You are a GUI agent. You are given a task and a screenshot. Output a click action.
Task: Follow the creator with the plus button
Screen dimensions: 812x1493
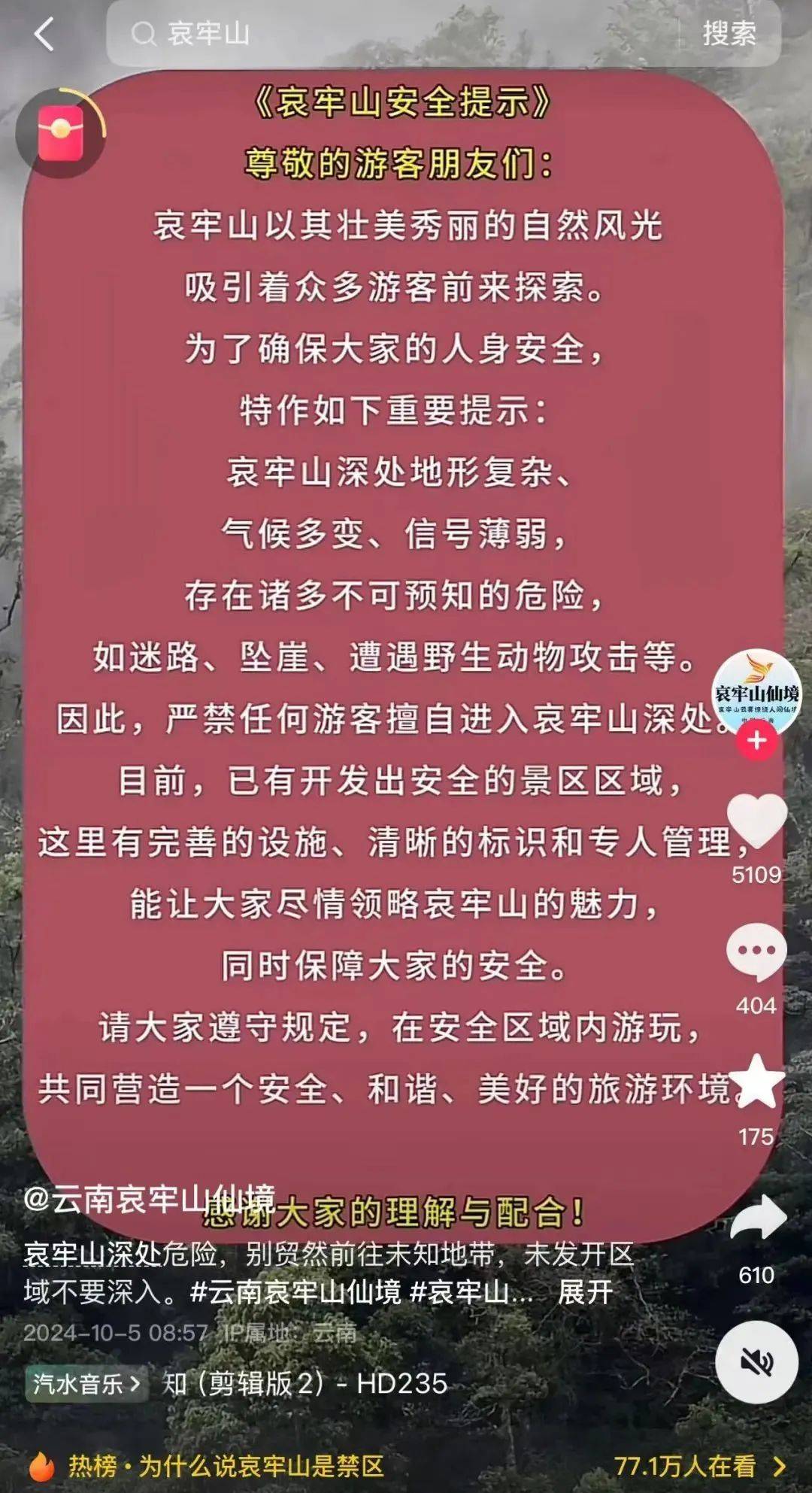pyautogui.click(x=756, y=741)
